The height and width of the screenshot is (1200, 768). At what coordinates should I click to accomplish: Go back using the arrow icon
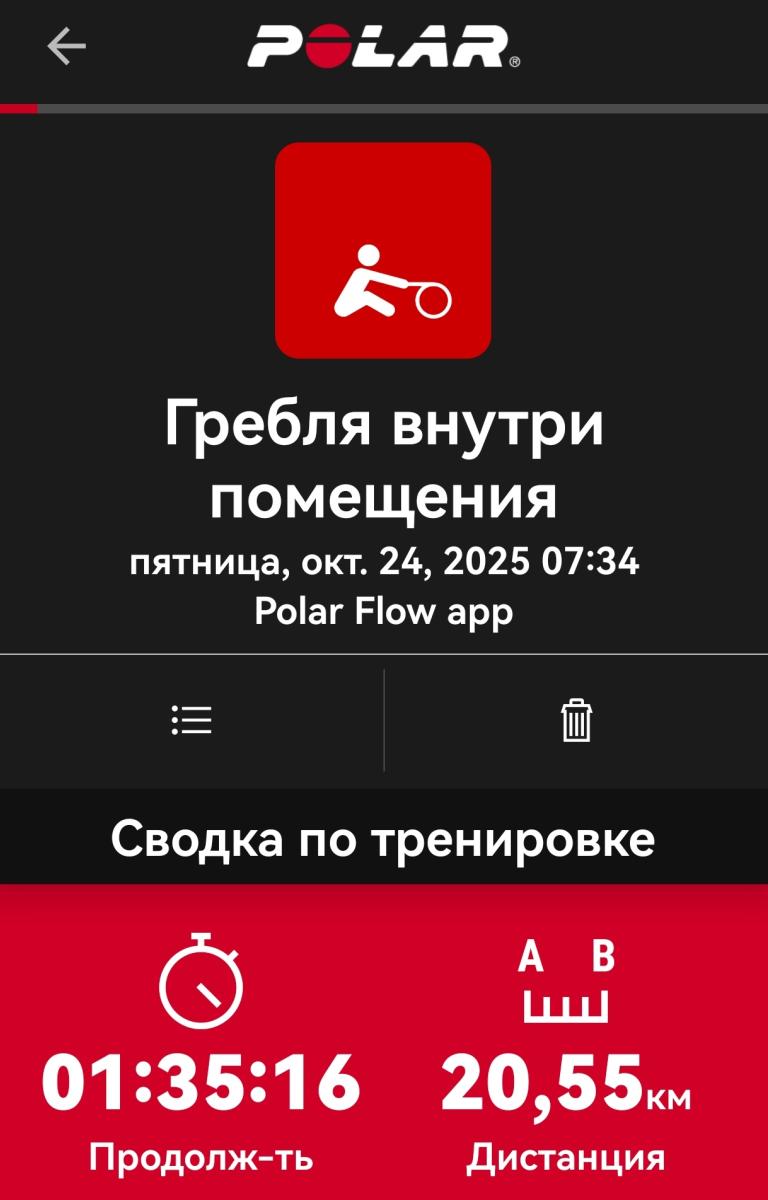tap(66, 46)
